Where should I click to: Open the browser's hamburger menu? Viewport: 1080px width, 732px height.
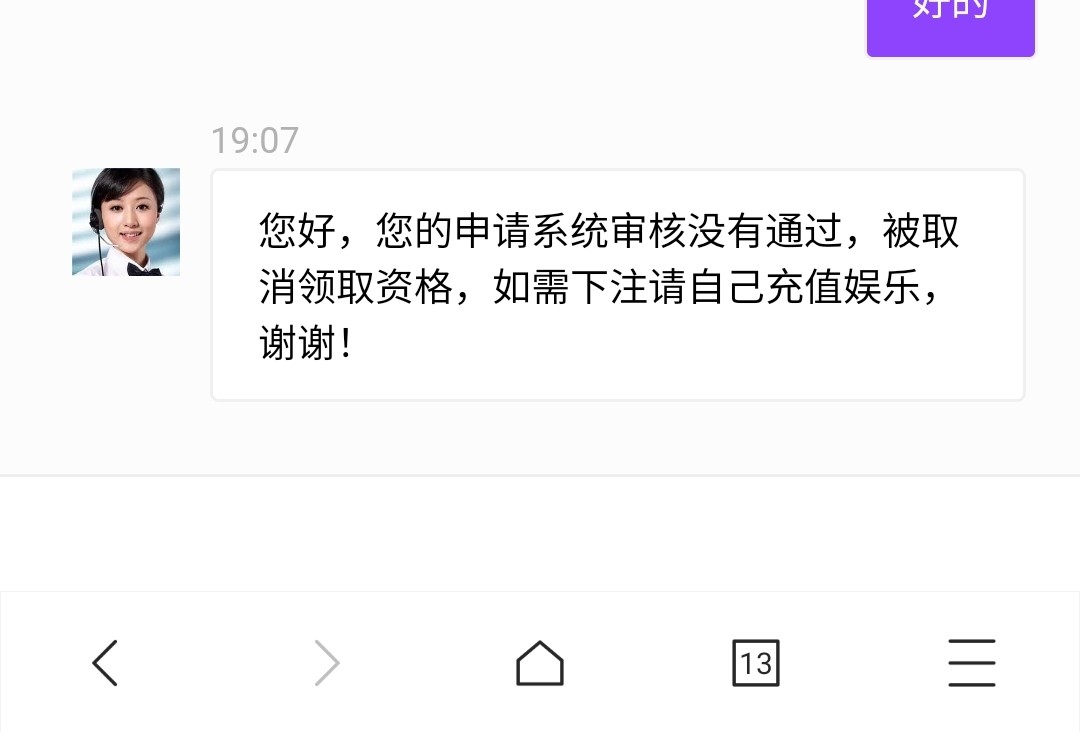pos(972,663)
